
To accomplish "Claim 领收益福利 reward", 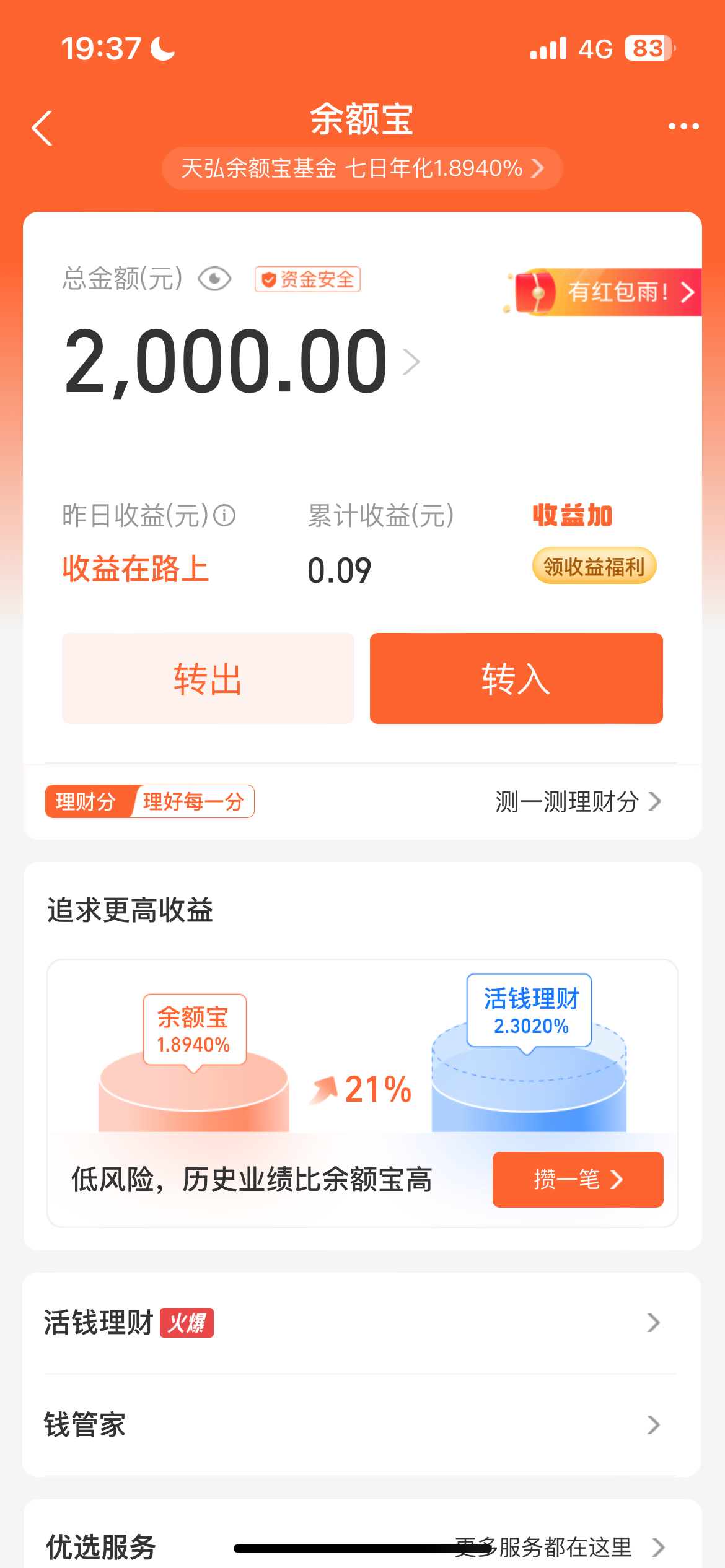I will pyautogui.click(x=594, y=566).
